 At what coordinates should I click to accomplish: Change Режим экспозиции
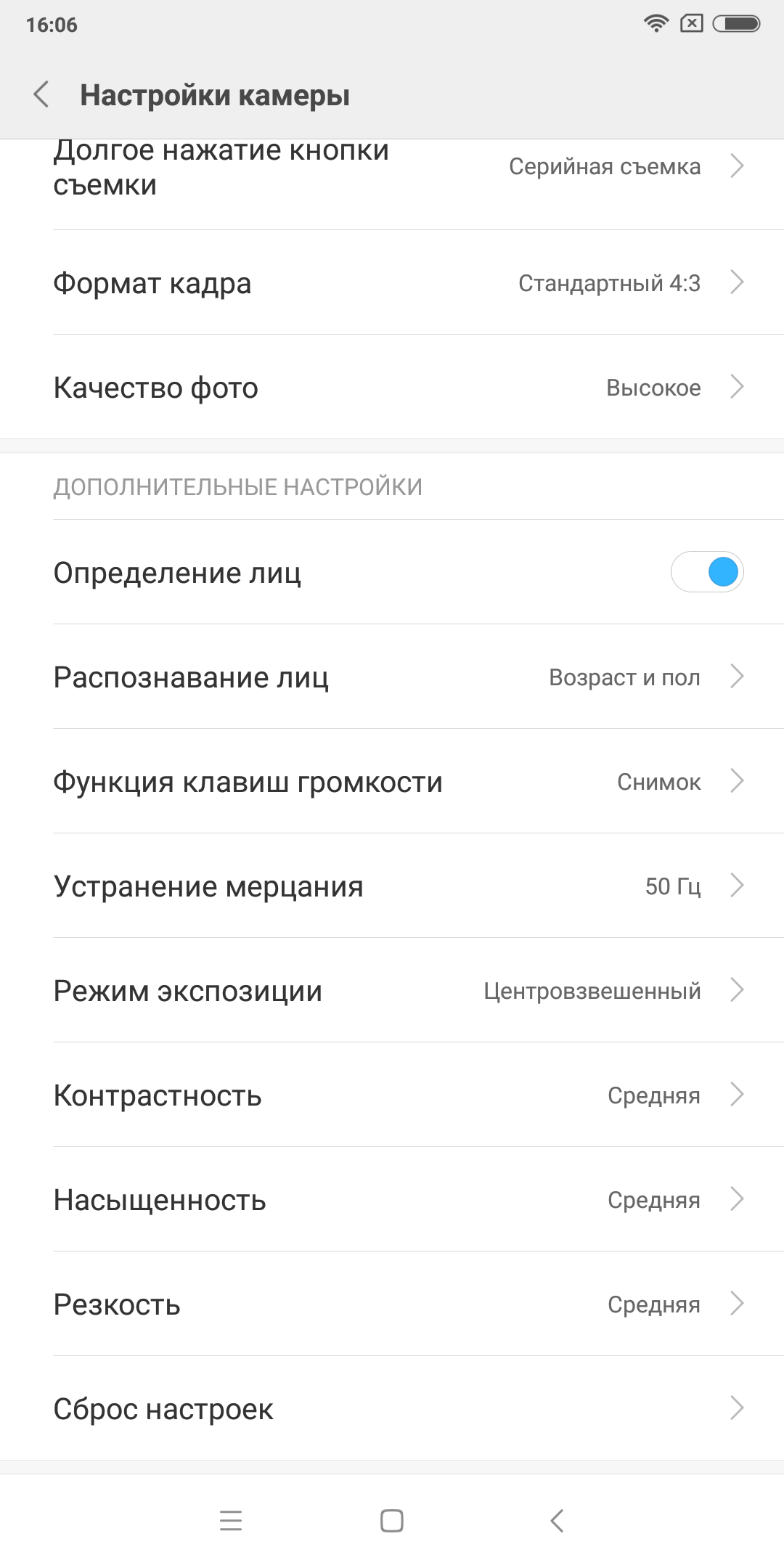392,990
